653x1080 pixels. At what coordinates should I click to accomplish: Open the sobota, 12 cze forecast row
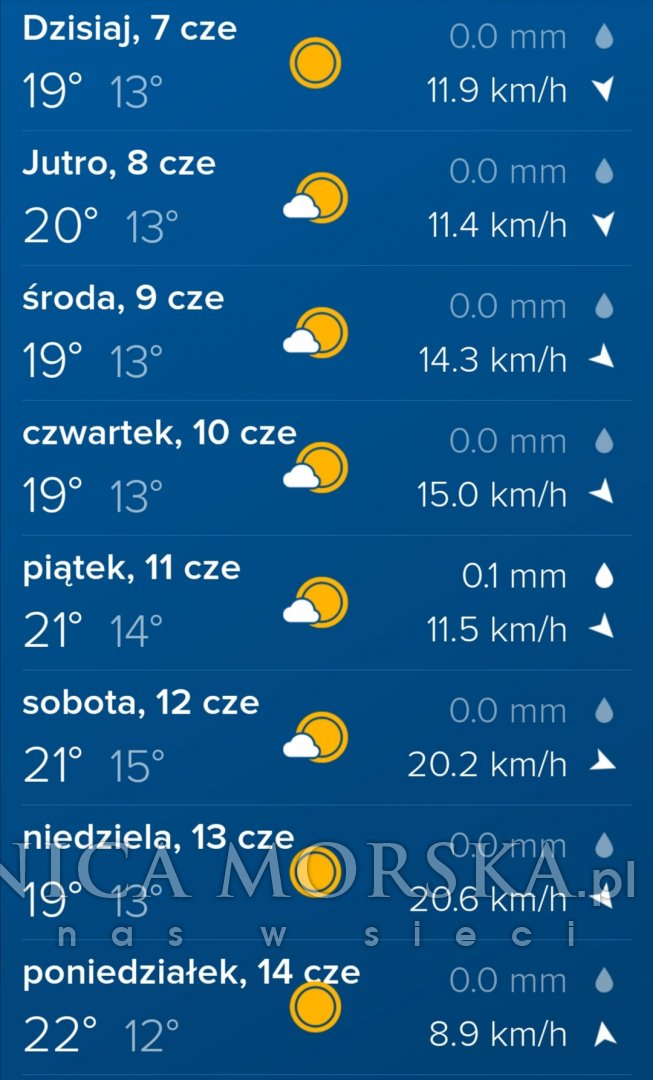[326, 738]
